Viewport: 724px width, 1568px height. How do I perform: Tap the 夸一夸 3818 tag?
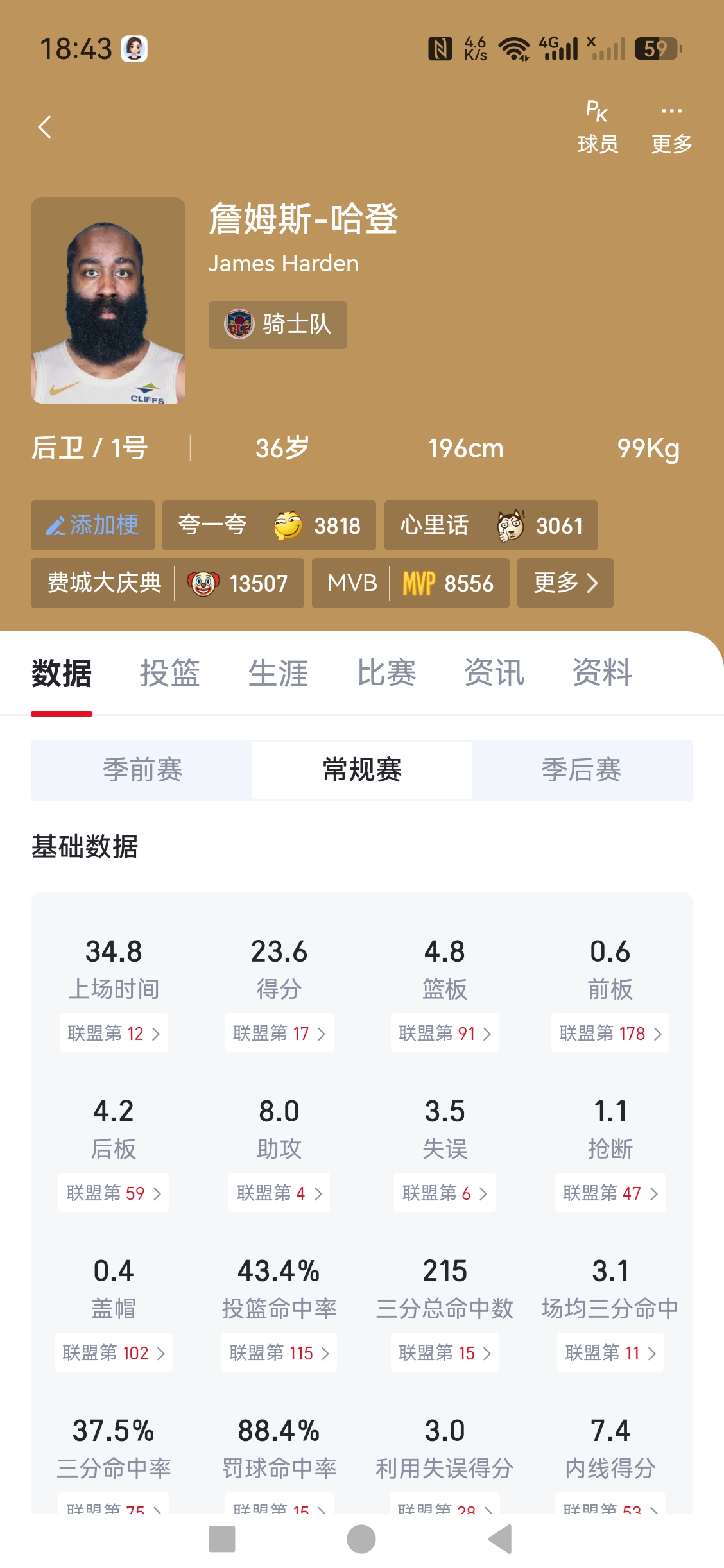[269, 525]
